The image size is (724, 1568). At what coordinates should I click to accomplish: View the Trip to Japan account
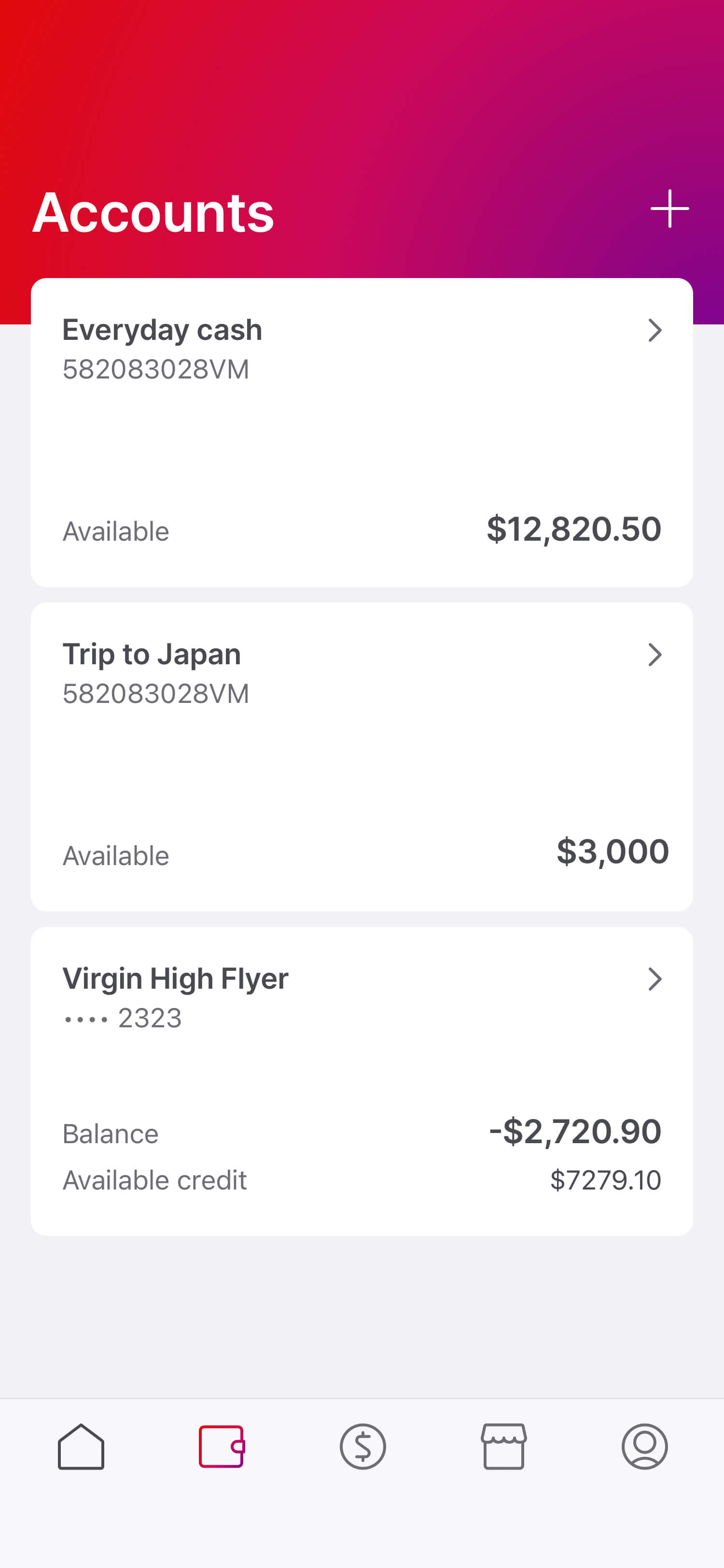[x=362, y=756]
